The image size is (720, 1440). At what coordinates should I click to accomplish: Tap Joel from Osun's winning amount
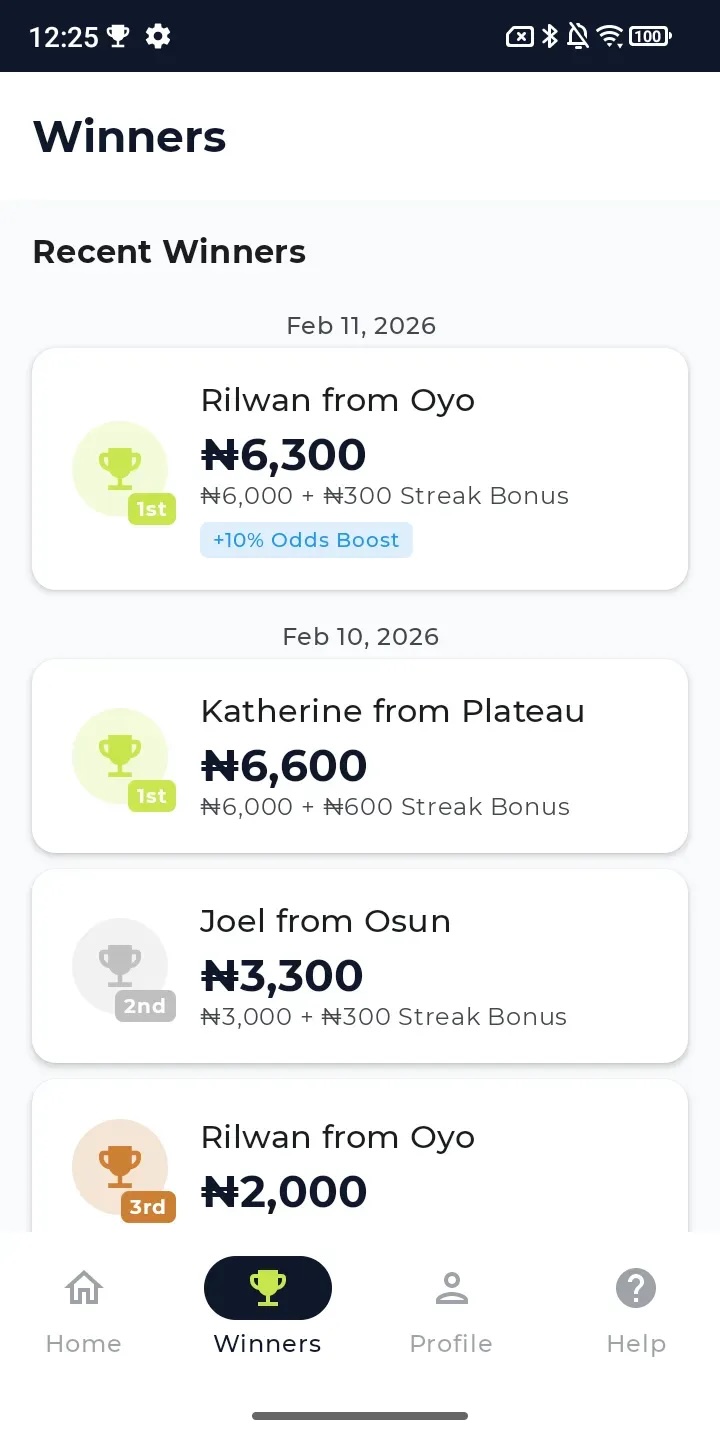pyautogui.click(x=283, y=975)
